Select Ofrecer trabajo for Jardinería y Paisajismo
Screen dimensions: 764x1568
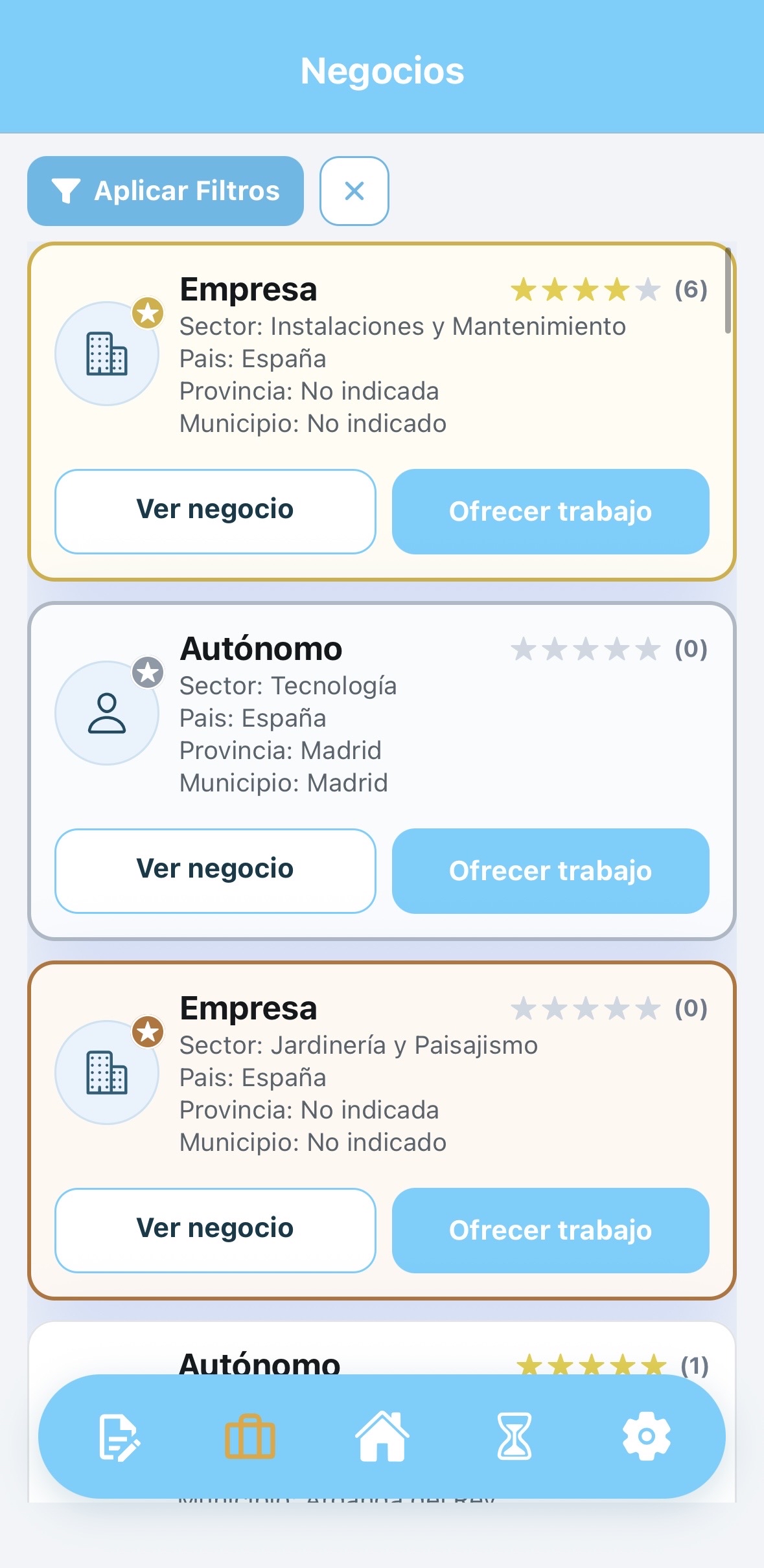click(x=550, y=1230)
